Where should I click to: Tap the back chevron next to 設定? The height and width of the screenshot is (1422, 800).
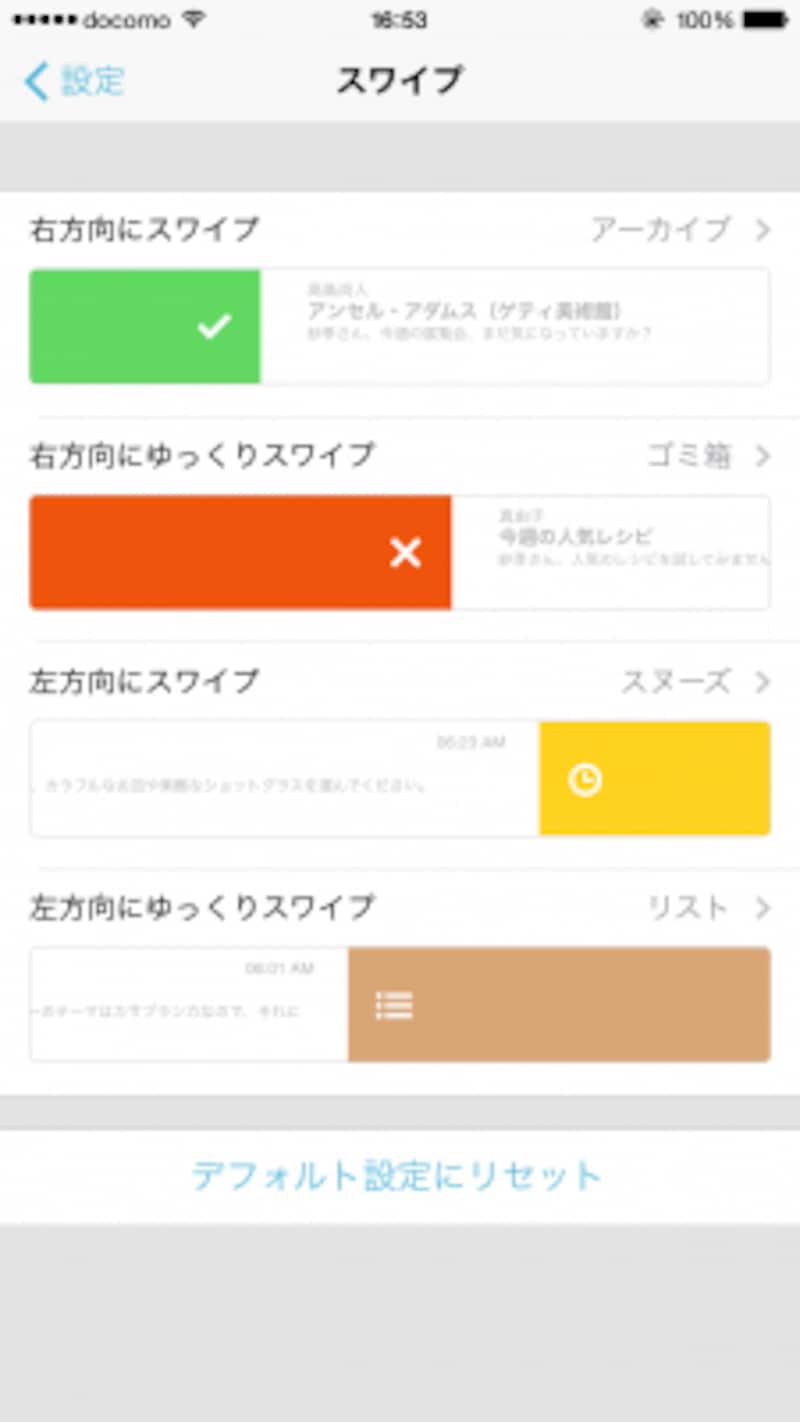[x=36, y=80]
